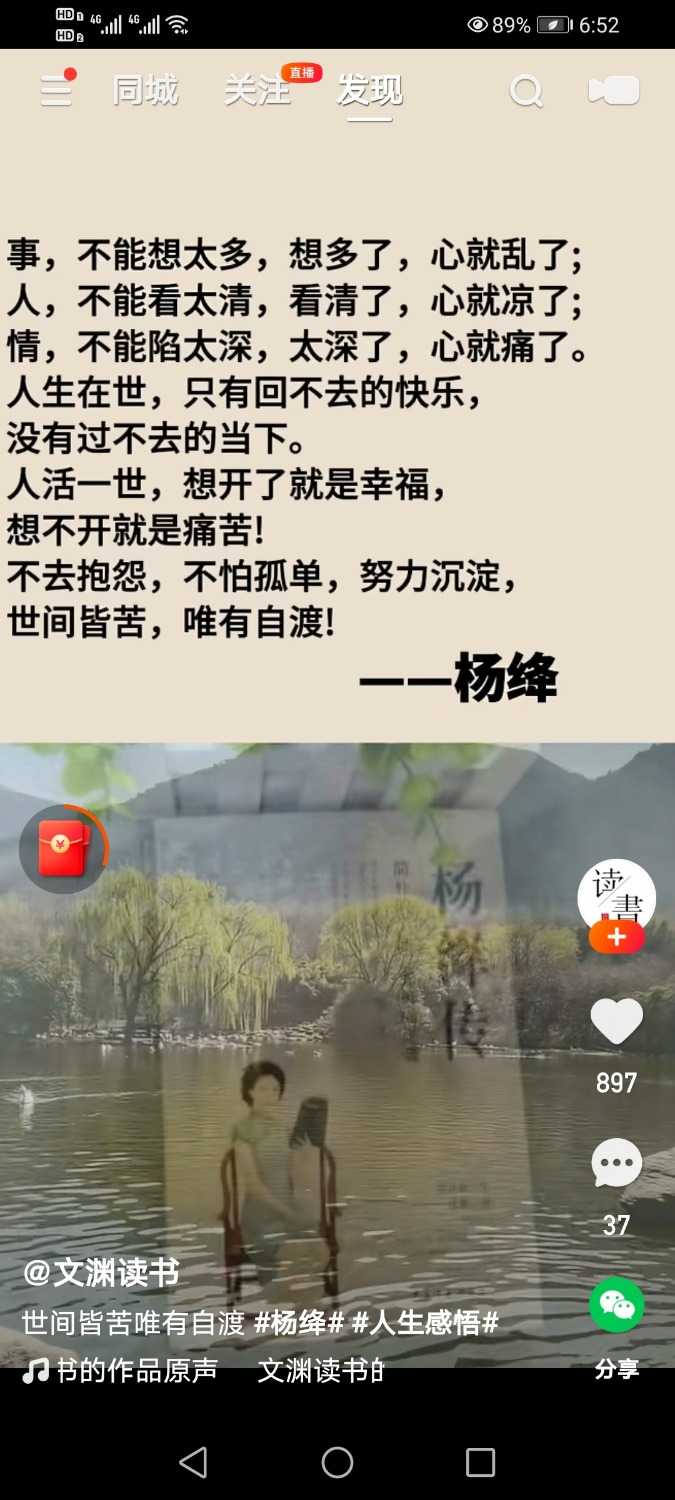Viewport: 675px width, 1500px height.
Task: Switch to the 关注 tab
Action: [257, 91]
